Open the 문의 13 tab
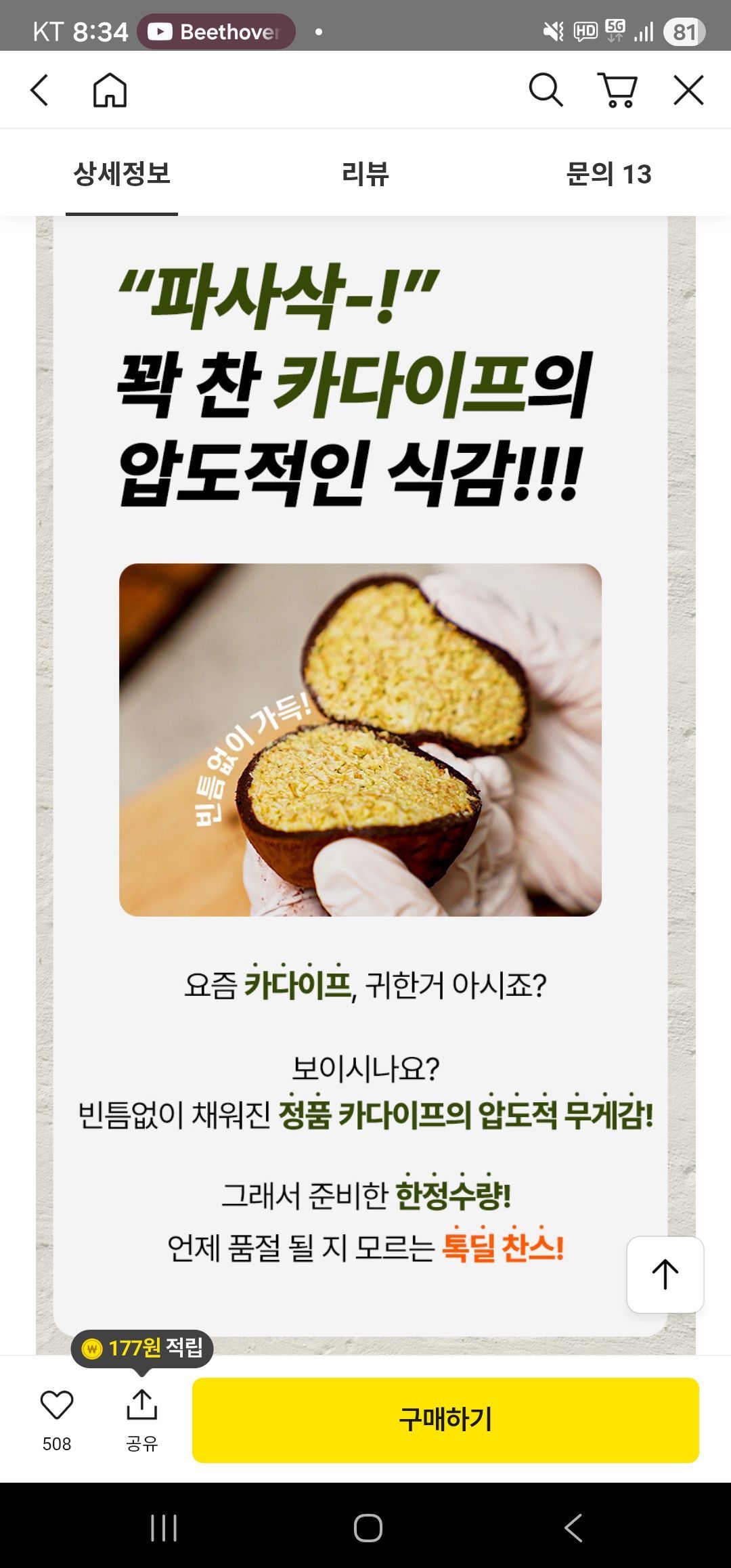 coord(608,174)
